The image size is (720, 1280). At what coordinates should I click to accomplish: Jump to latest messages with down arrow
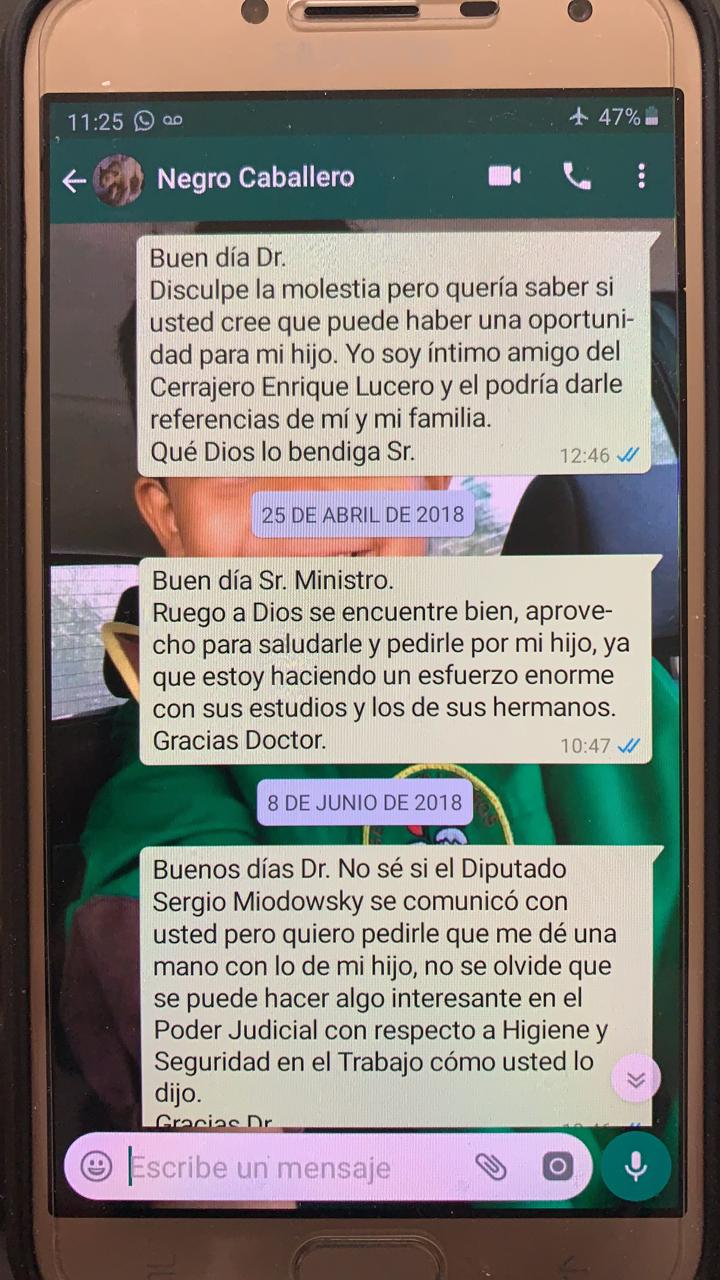(636, 1079)
